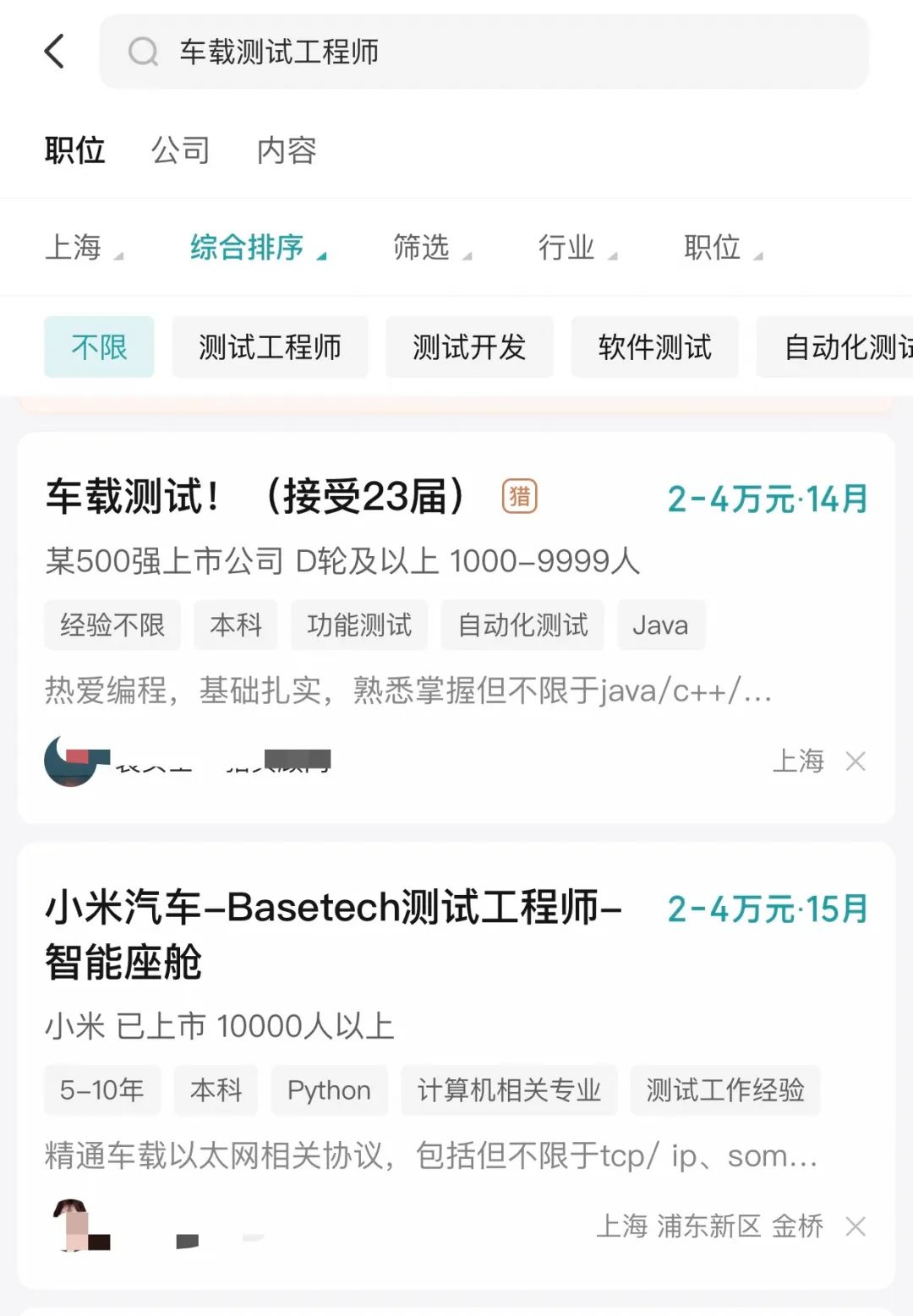Filter by 软件测试 chip

[654, 347]
